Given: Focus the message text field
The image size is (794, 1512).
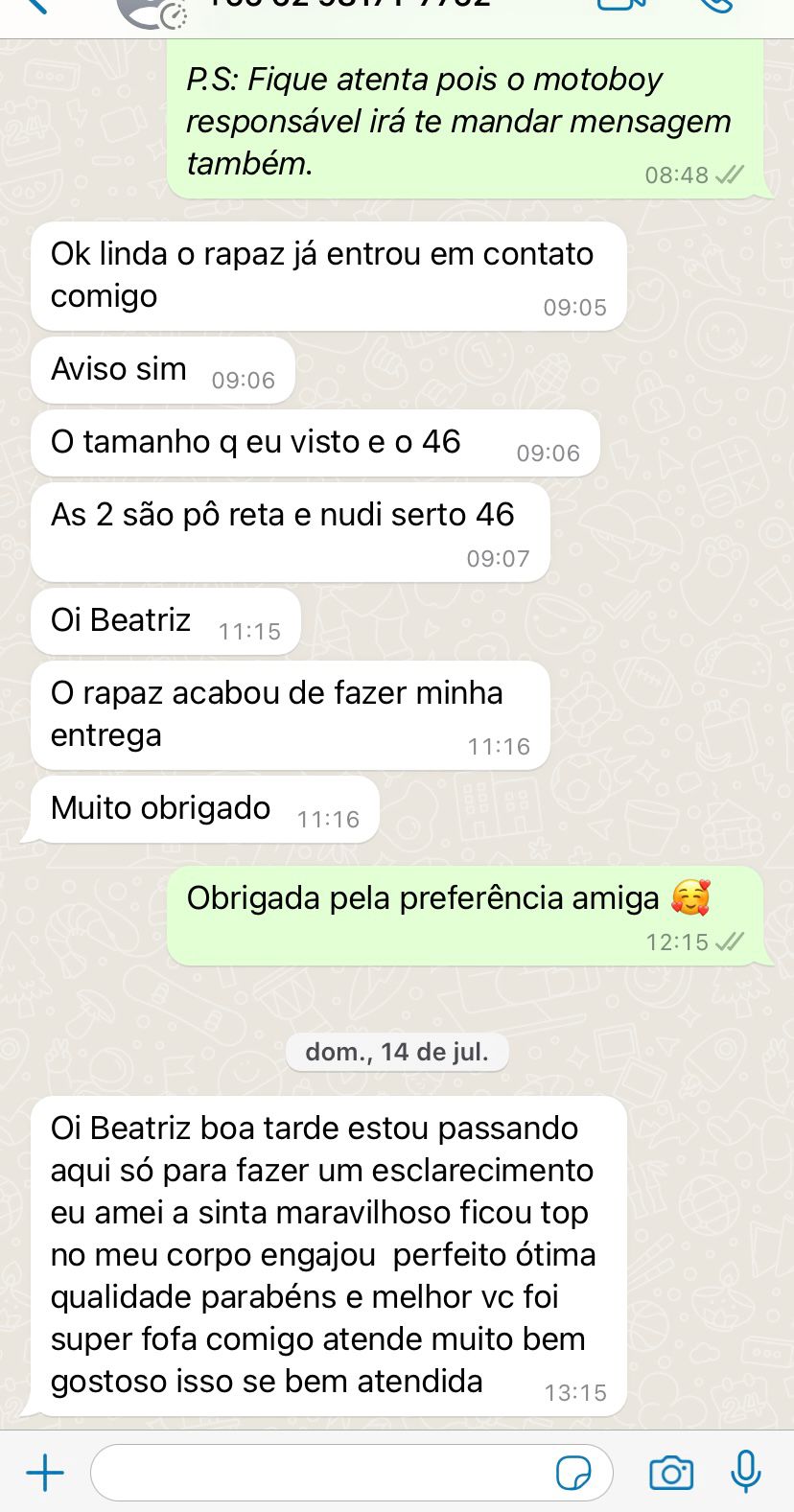Looking at the screenshot, I should tap(316, 1472).
